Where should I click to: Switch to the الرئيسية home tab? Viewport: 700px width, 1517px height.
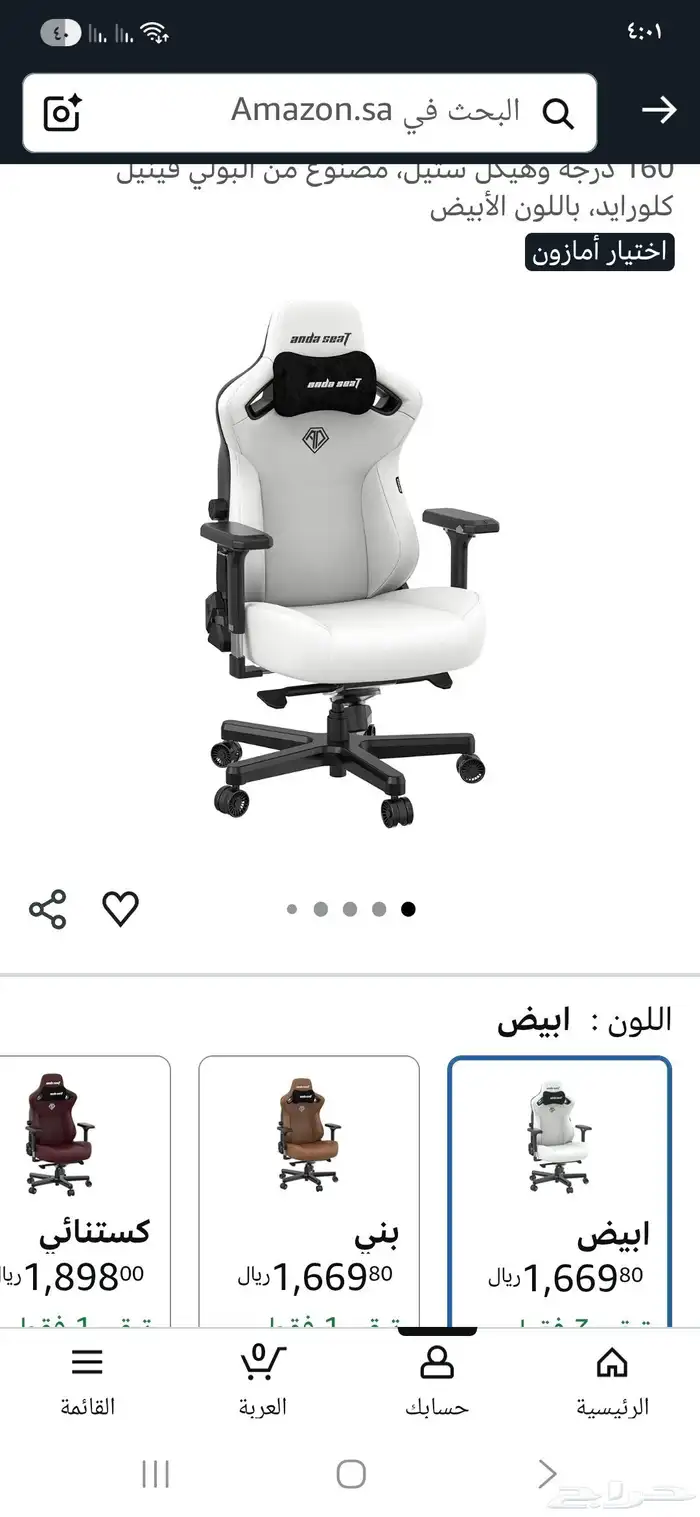pos(612,1380)
